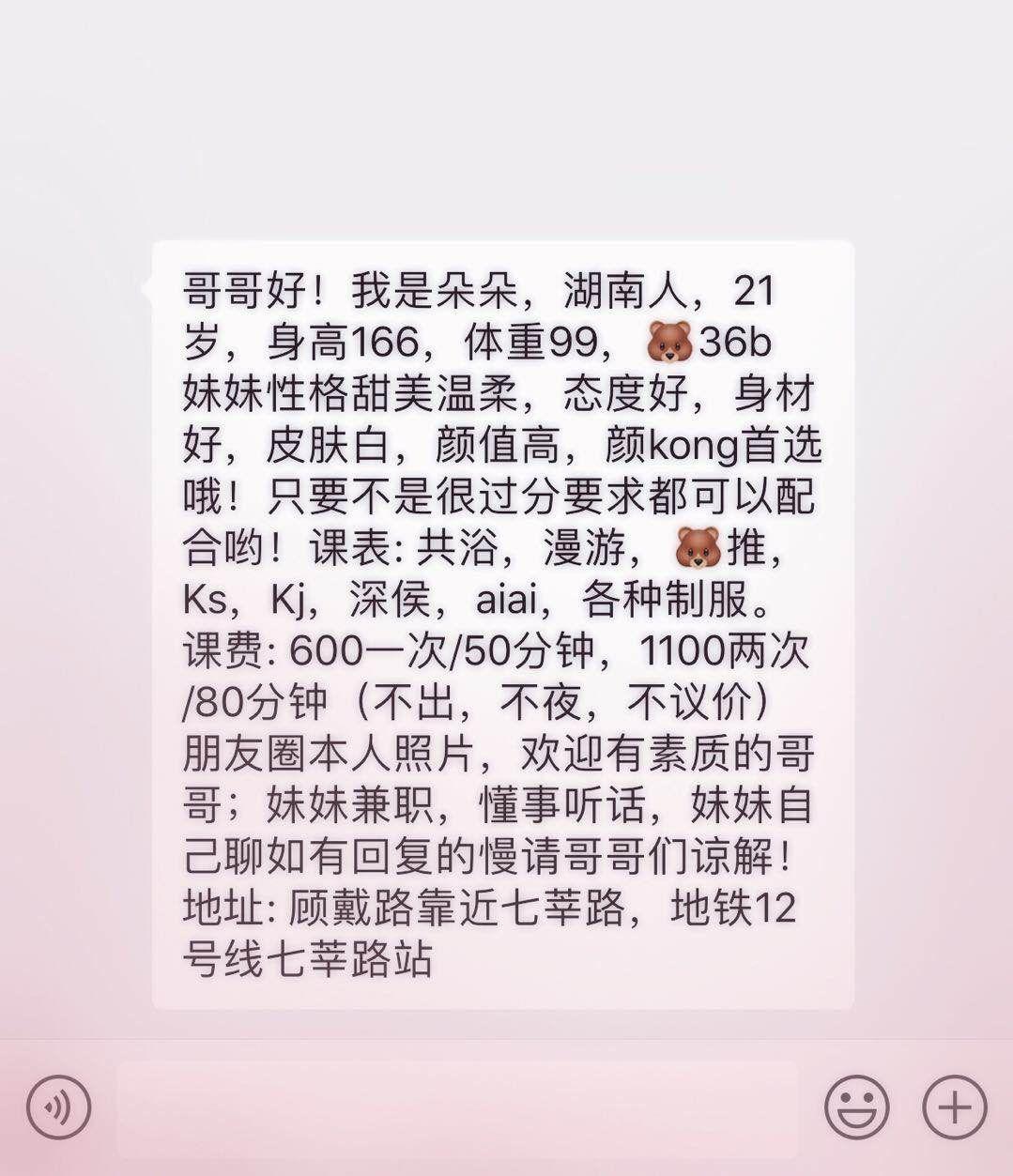Switch to voice message input
The width and height of the screenshot is (1013, 1176).
click(58, 1107)
